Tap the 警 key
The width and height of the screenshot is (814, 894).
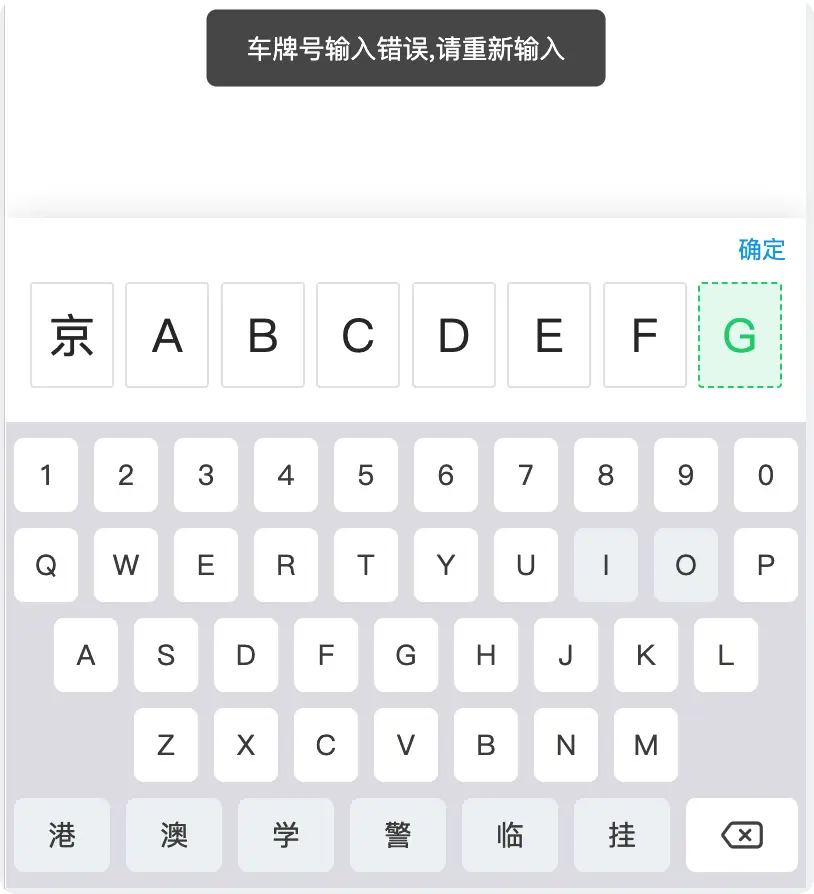(398, 835)
